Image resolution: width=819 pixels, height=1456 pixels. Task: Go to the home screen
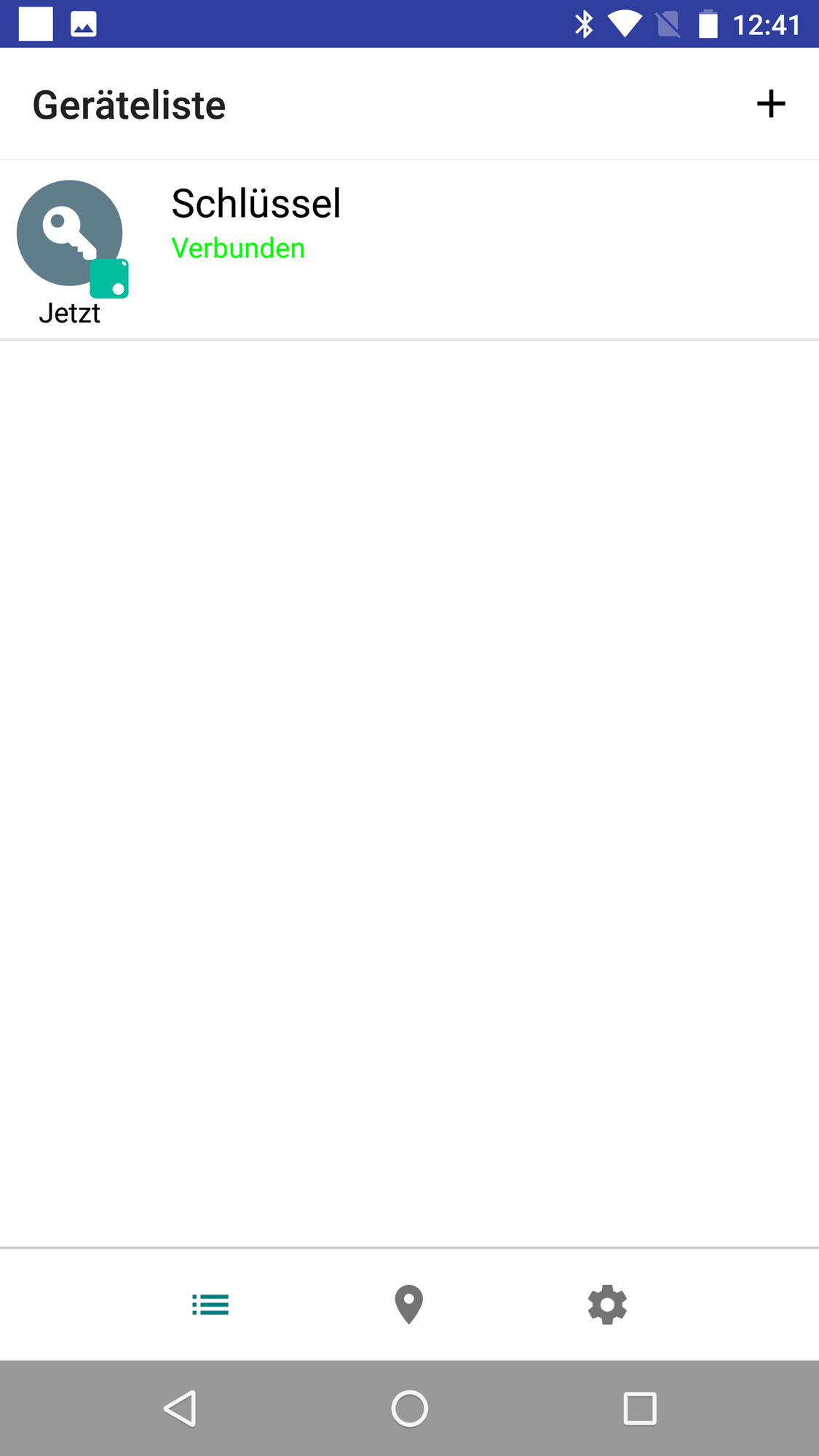pos(409,1408)
